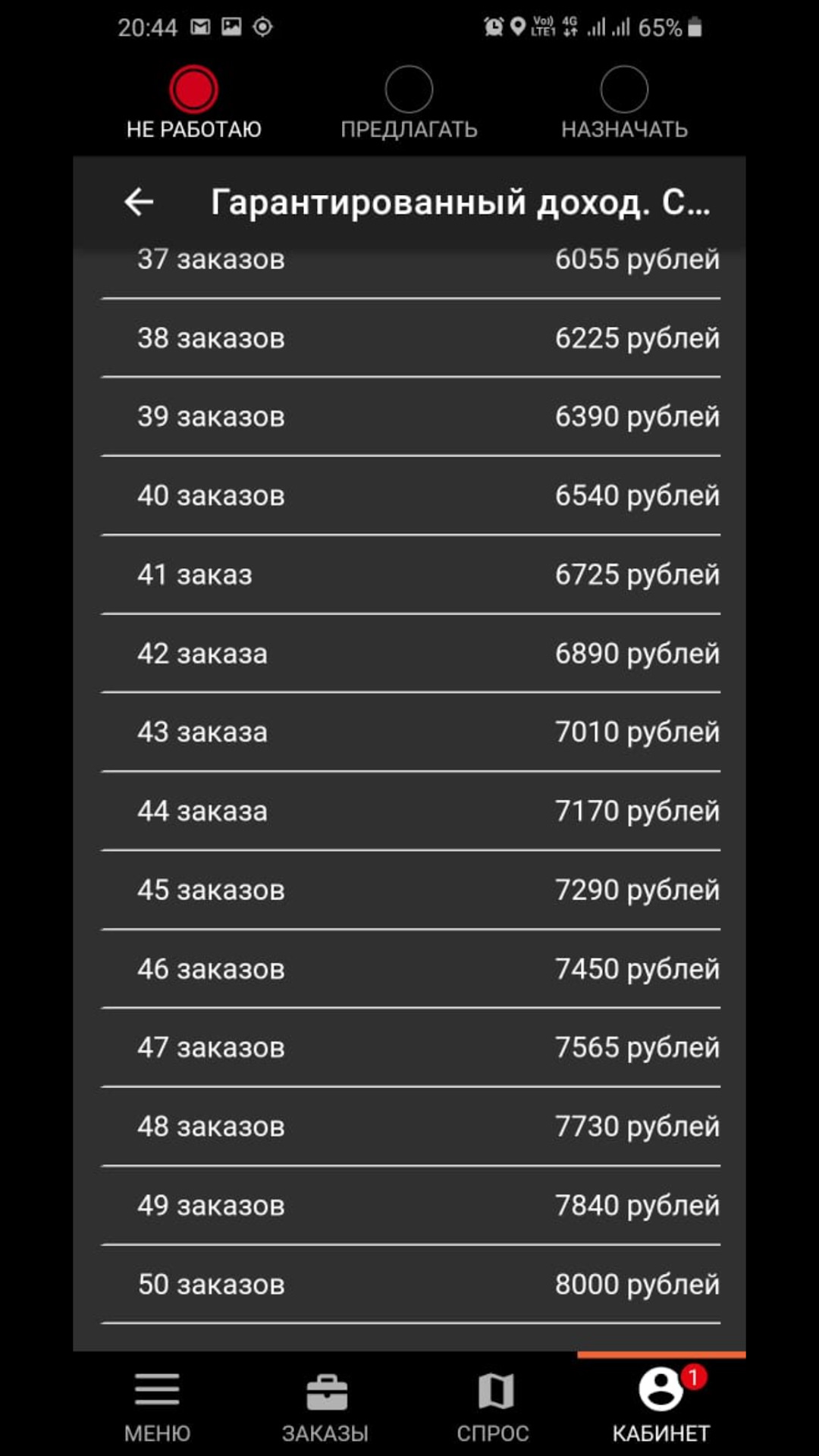This screenshot has width=819, height=1456.
Task: Go back using the arrow icon
Action: click(139, 202)
